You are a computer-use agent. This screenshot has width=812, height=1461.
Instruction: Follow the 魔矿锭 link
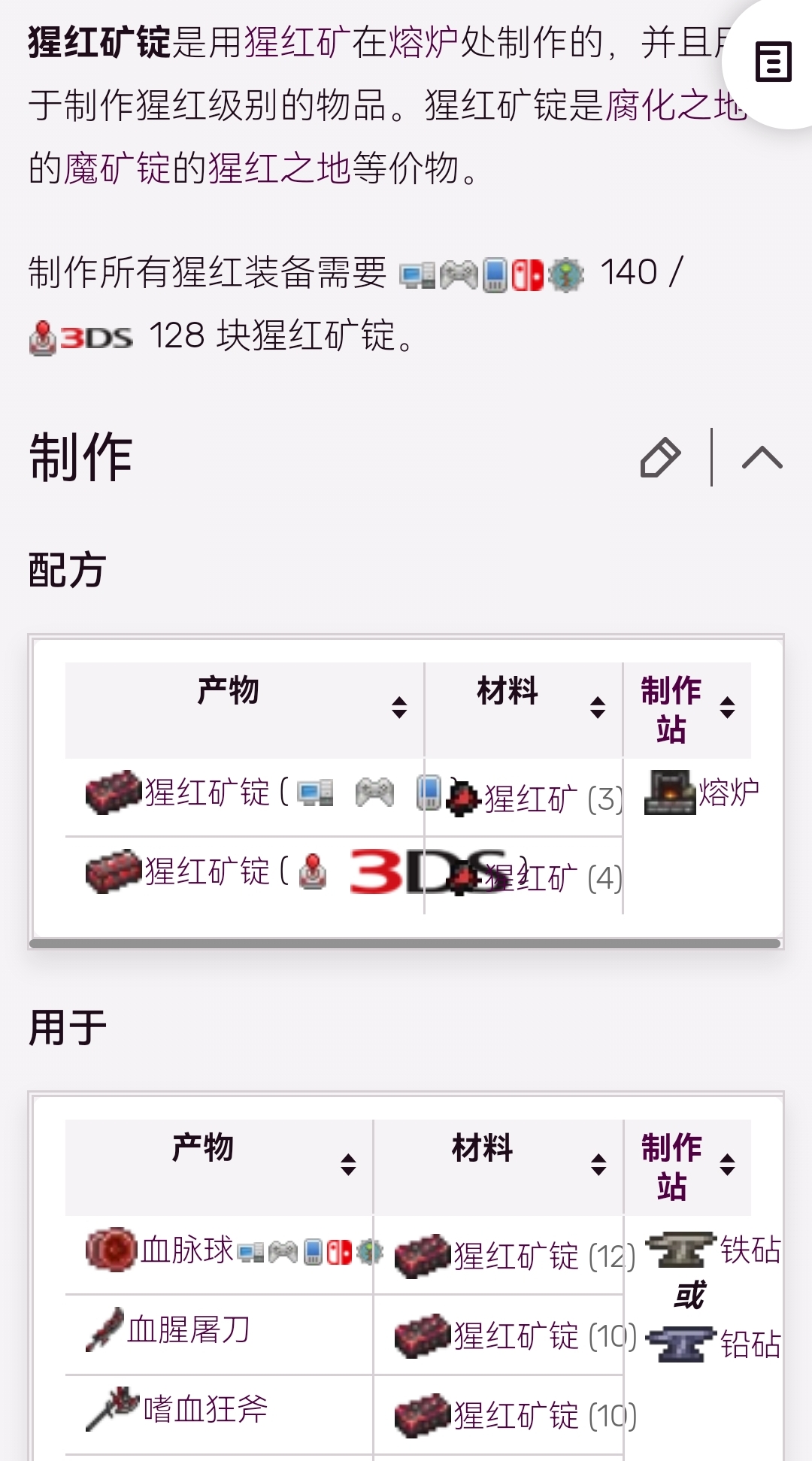(117, 168)
